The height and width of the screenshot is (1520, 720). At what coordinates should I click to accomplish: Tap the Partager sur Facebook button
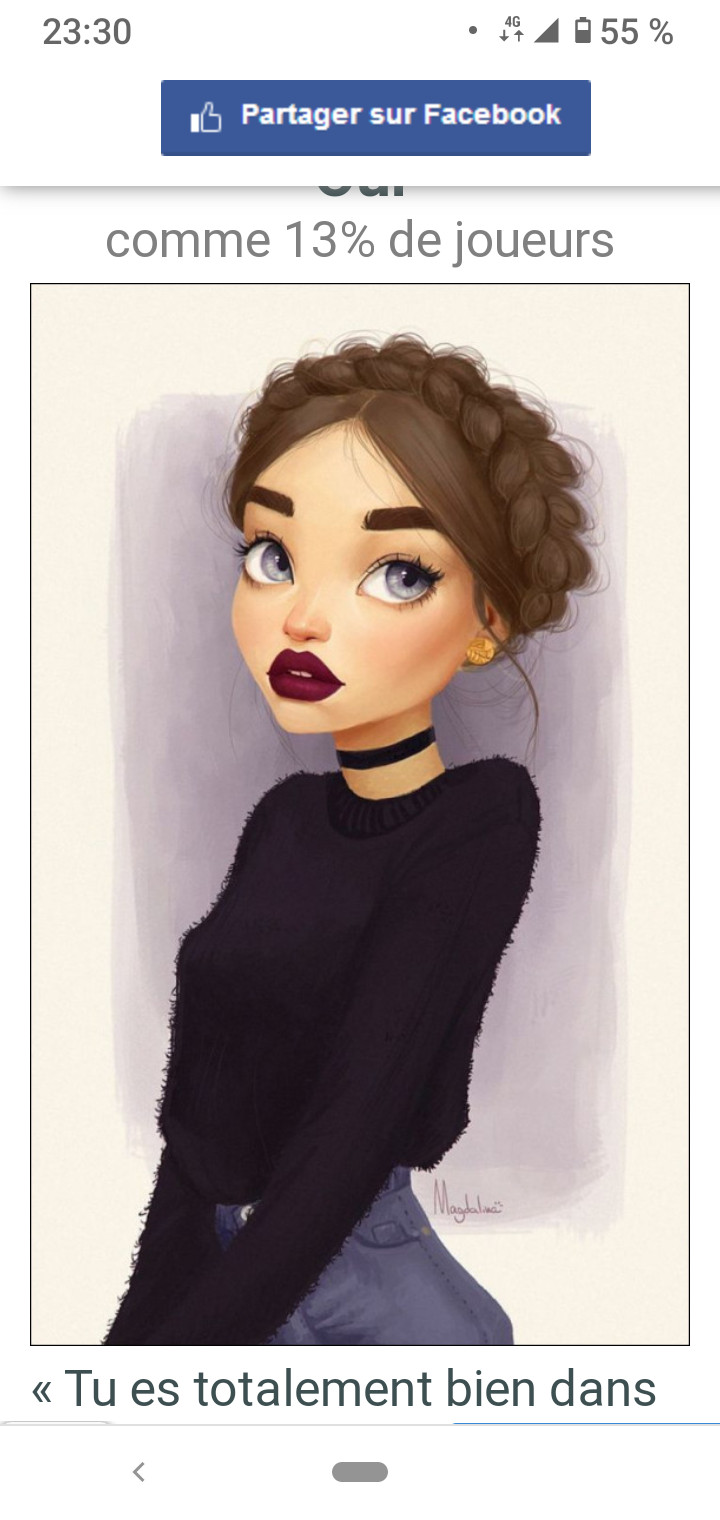pos(375,117)
